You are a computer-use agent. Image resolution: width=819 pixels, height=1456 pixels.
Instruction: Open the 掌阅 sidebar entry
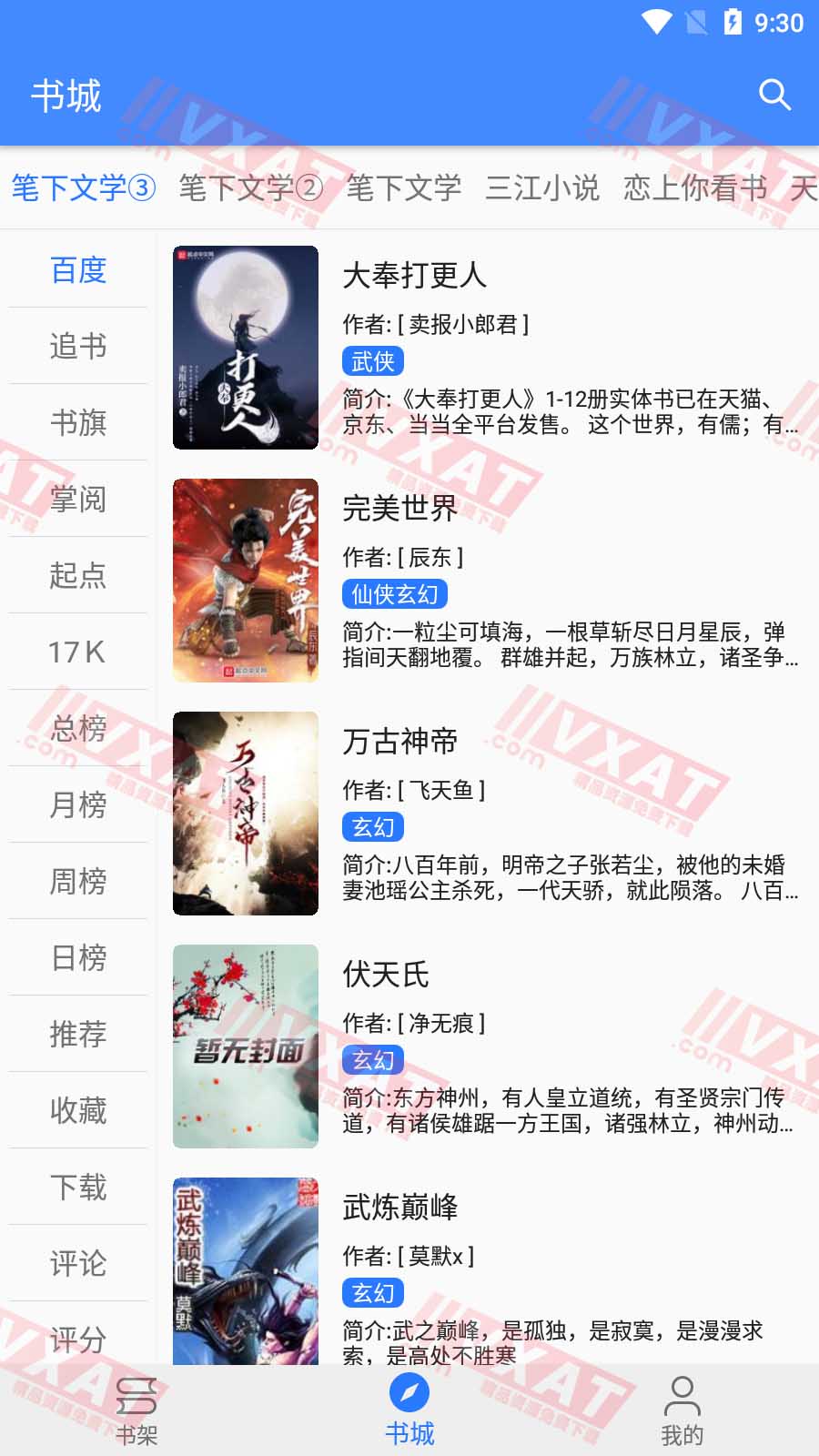point(78,500)
